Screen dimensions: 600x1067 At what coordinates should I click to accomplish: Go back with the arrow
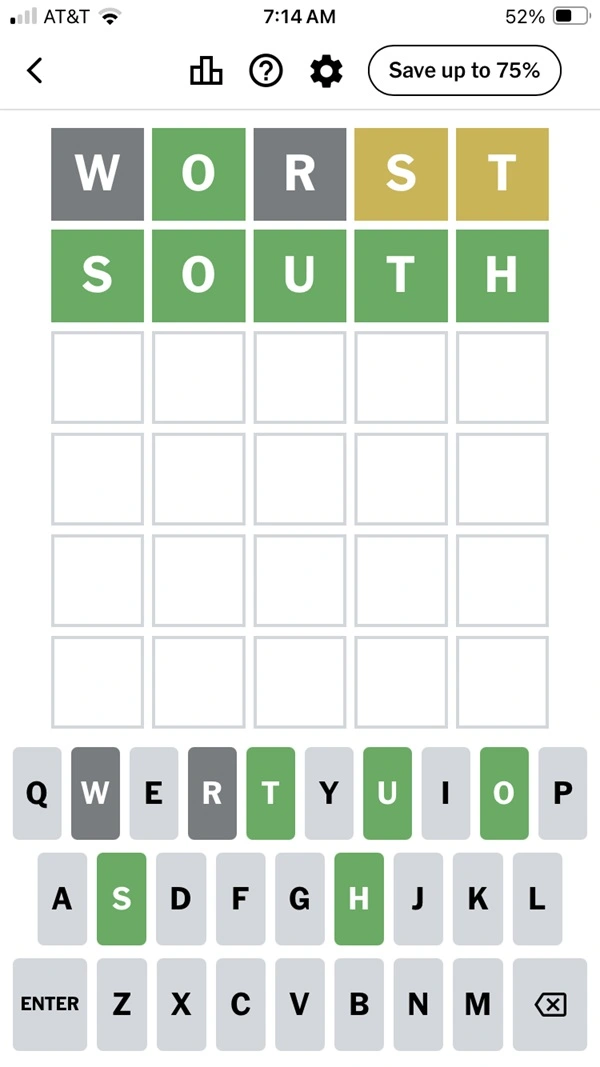click(35, 70)
